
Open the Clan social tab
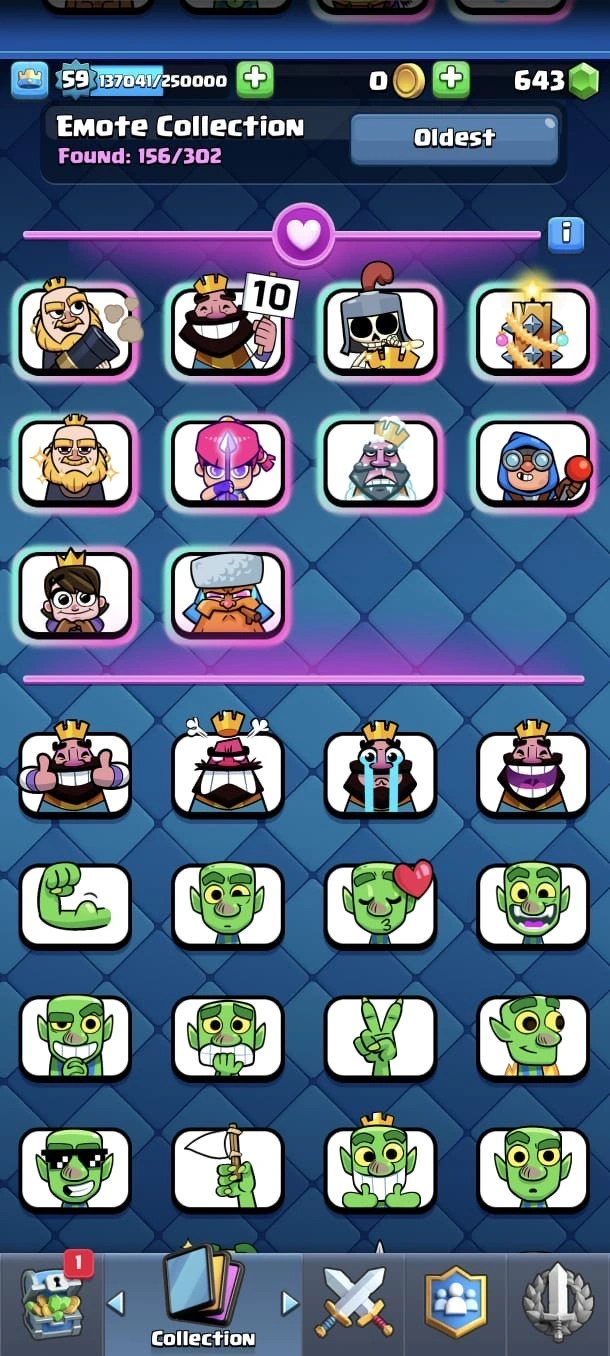click(456, 1302)
